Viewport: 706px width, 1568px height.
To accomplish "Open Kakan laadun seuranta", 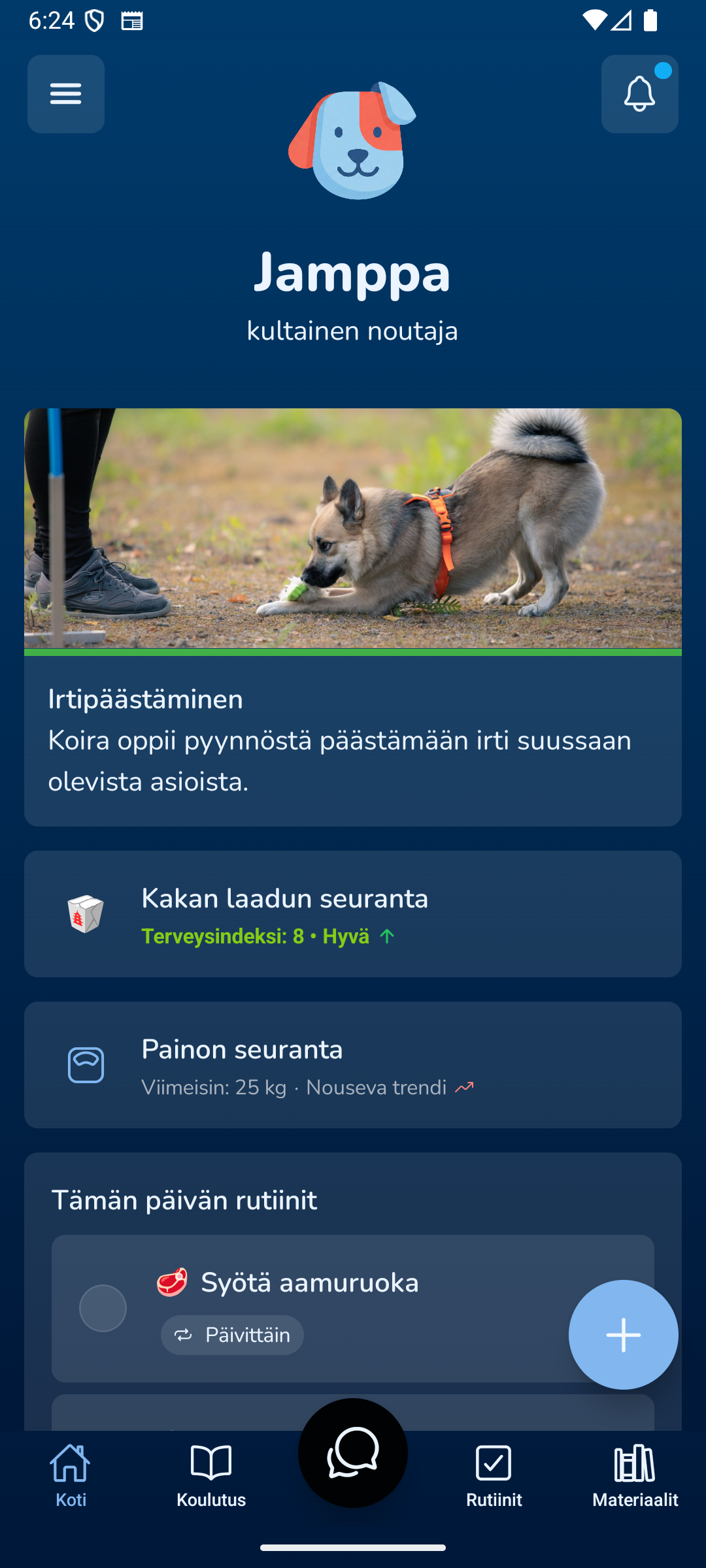I will pyautogui.click(x=353, y=913).
